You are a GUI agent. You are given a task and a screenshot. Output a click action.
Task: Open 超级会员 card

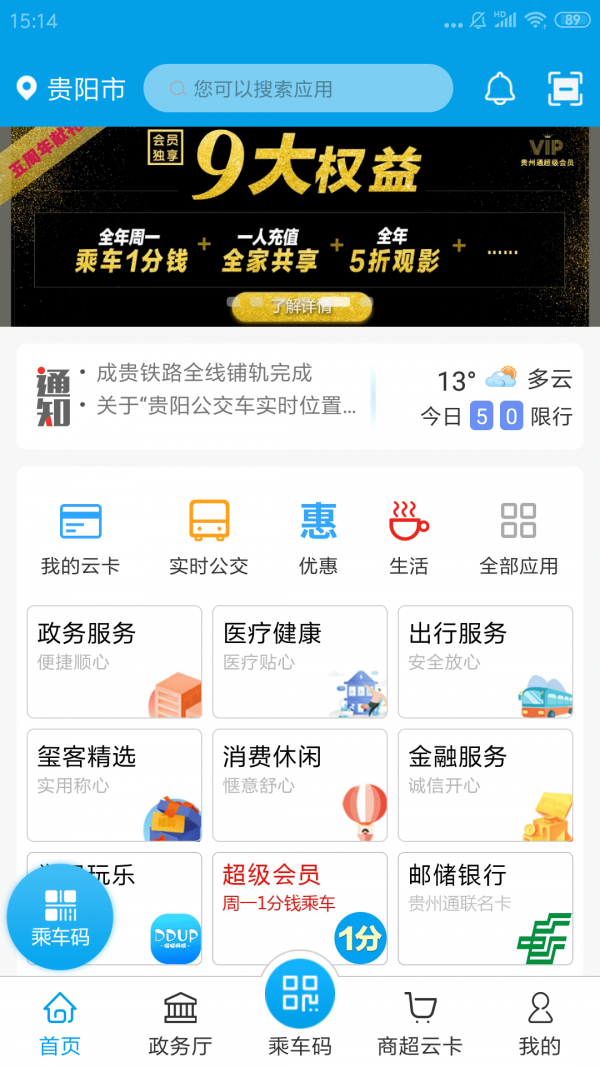tap(300, 908)
